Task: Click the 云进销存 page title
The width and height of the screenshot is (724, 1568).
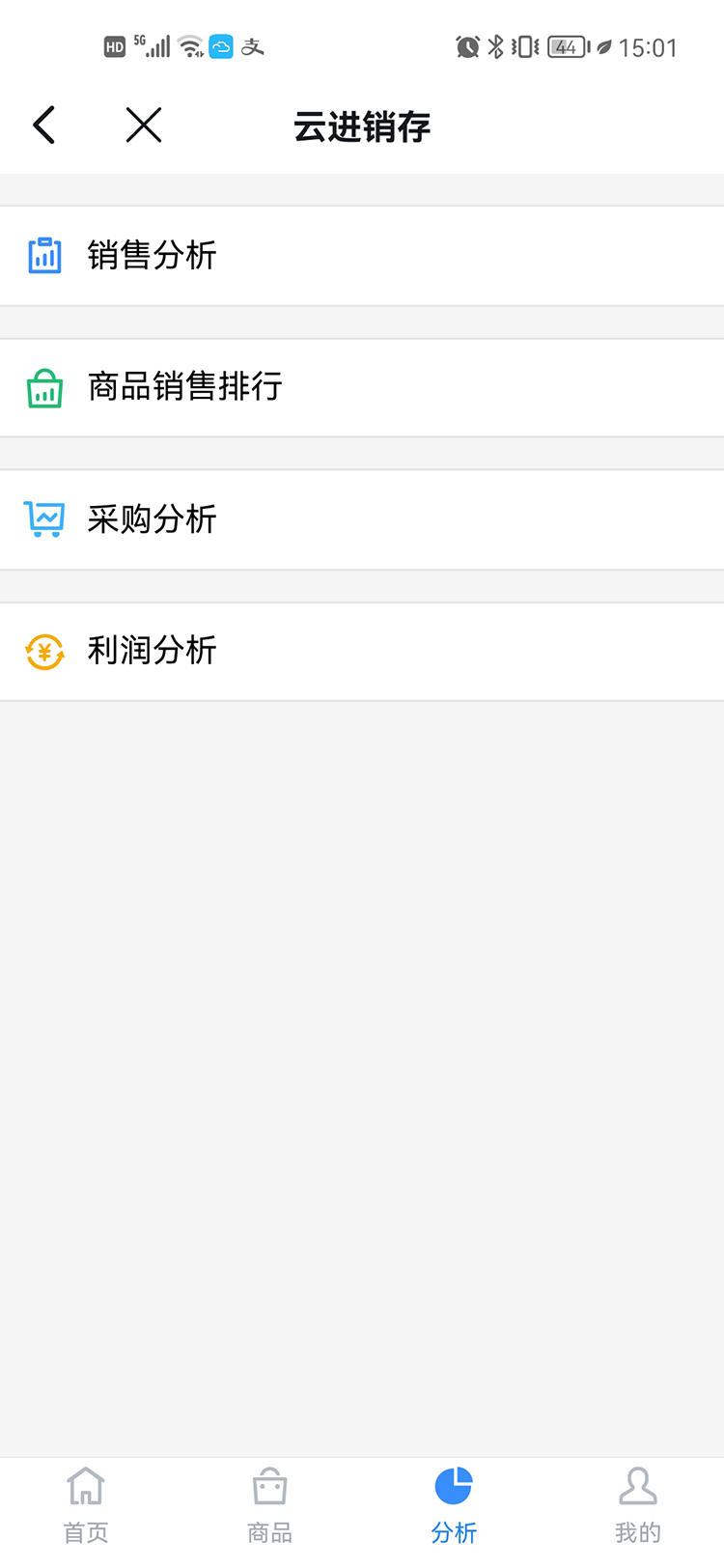Action: (x=362, y=126)
